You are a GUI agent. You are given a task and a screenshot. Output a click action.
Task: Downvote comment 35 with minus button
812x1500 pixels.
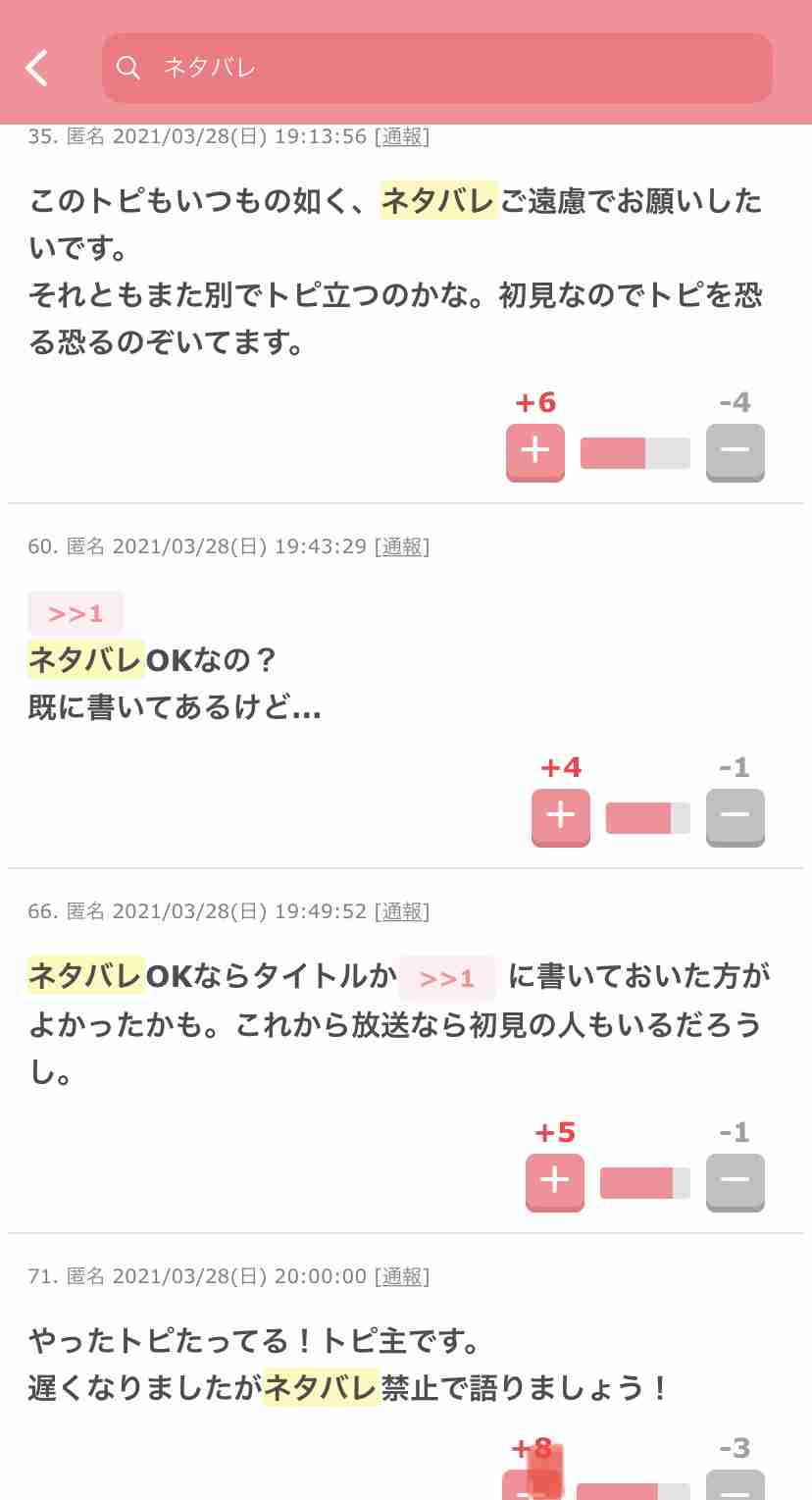coord(736,452)
